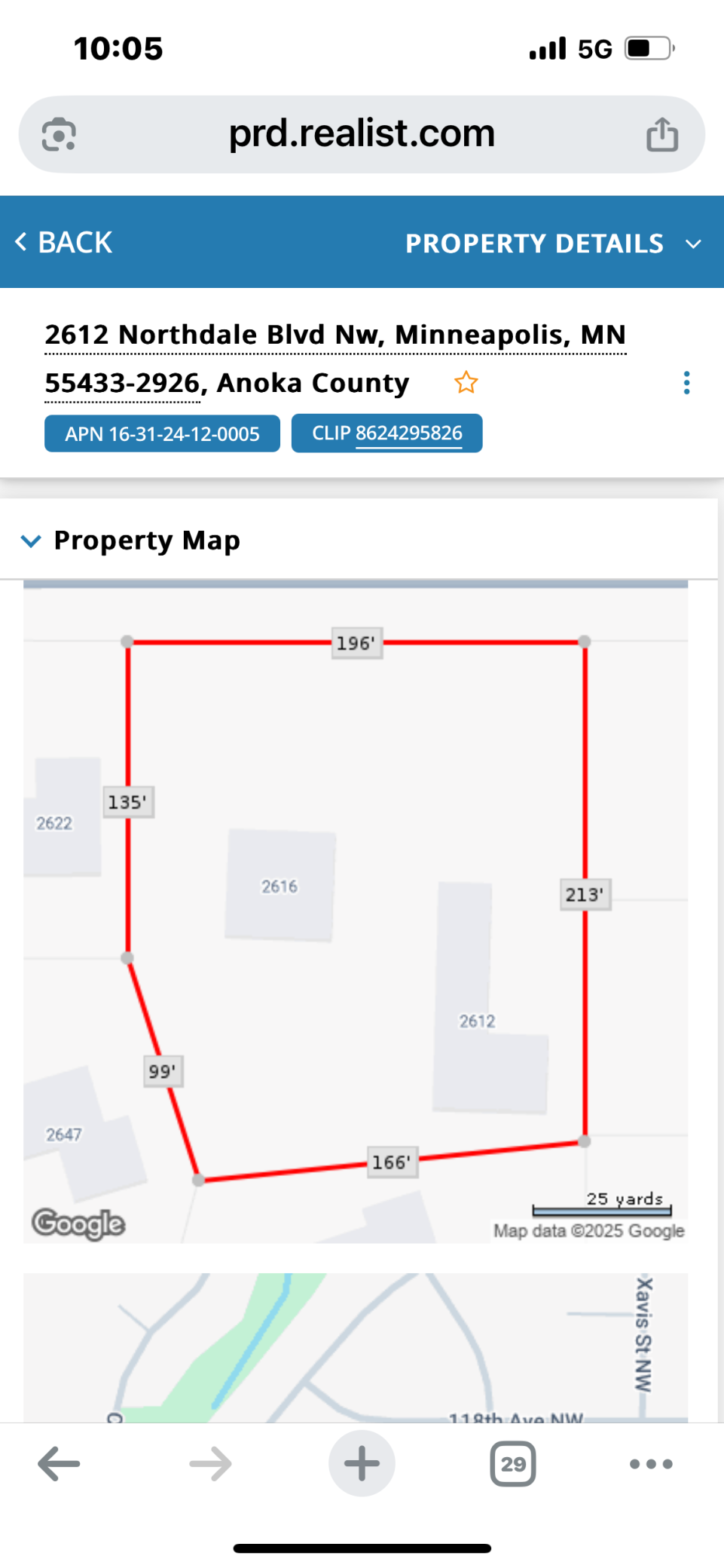The height and width of the screenshot is (1568, 724).
Task: Tap the APN 16-31-24-12-0005 chip
Action: [162, 433]
